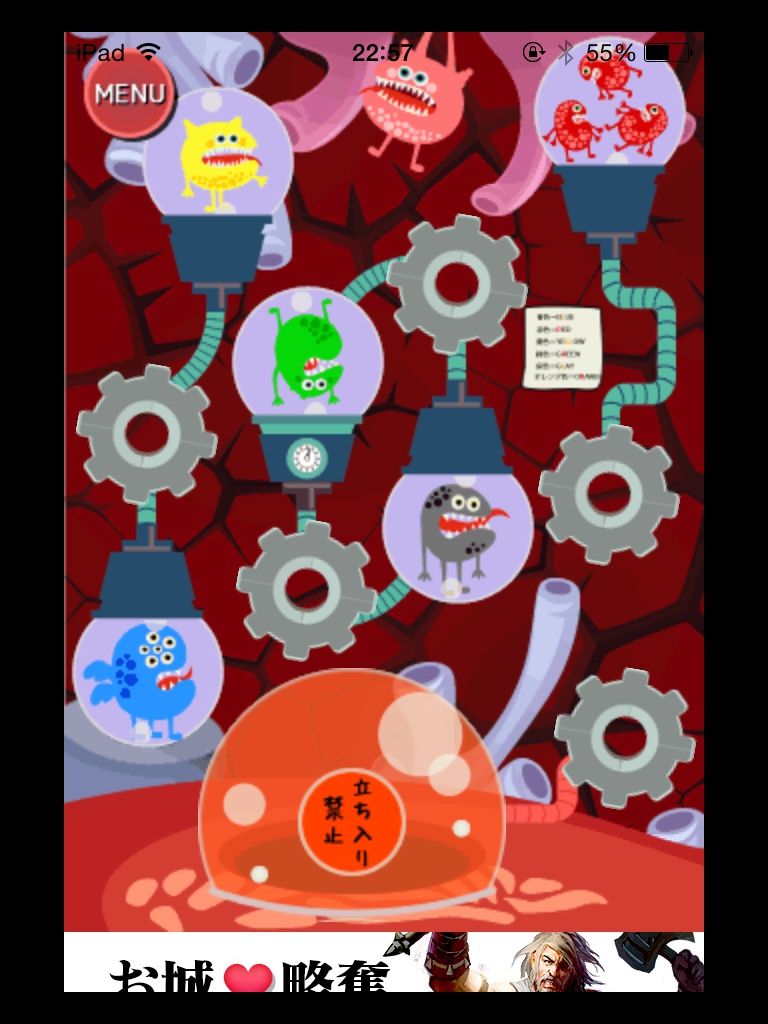This screenshot has width=768, height=1024.
Task: Open the color list paper note
Action: [x=563, y=348]
